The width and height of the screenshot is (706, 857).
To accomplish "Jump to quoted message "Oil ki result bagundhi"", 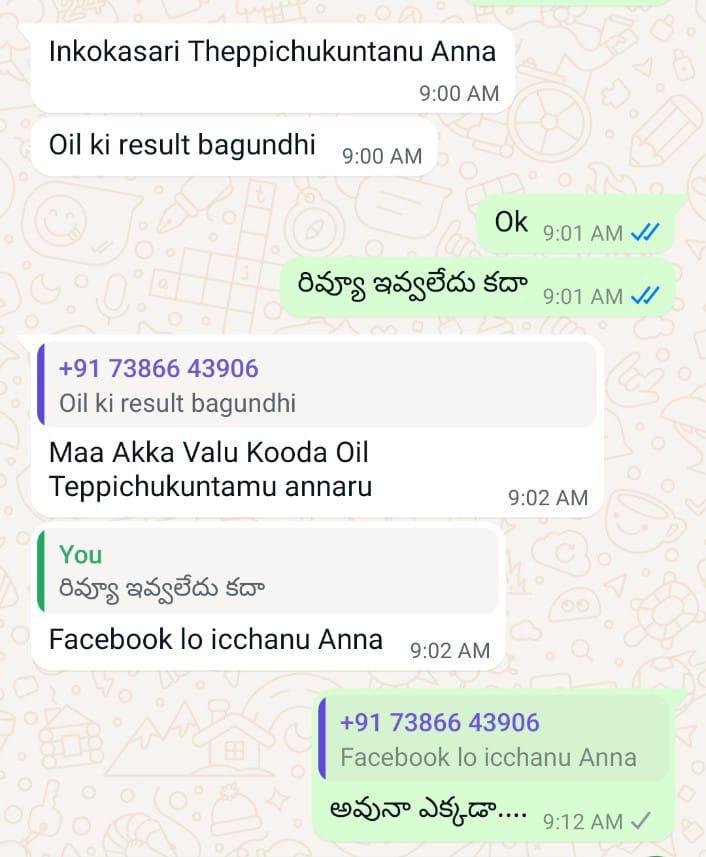I will point(316,386).
